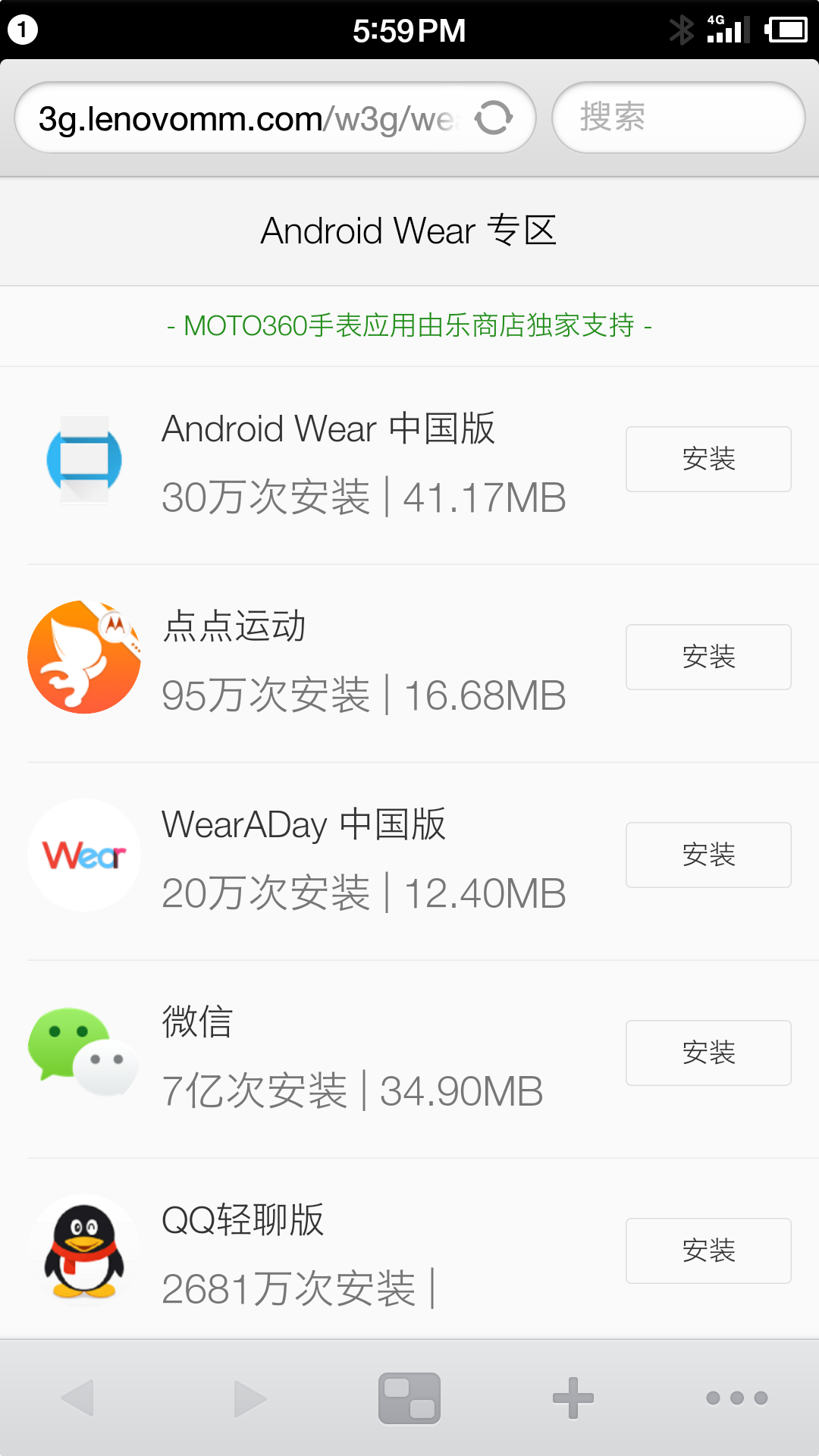
Task: Open the browser tabs overview
Action: (x=409, y=1398)
